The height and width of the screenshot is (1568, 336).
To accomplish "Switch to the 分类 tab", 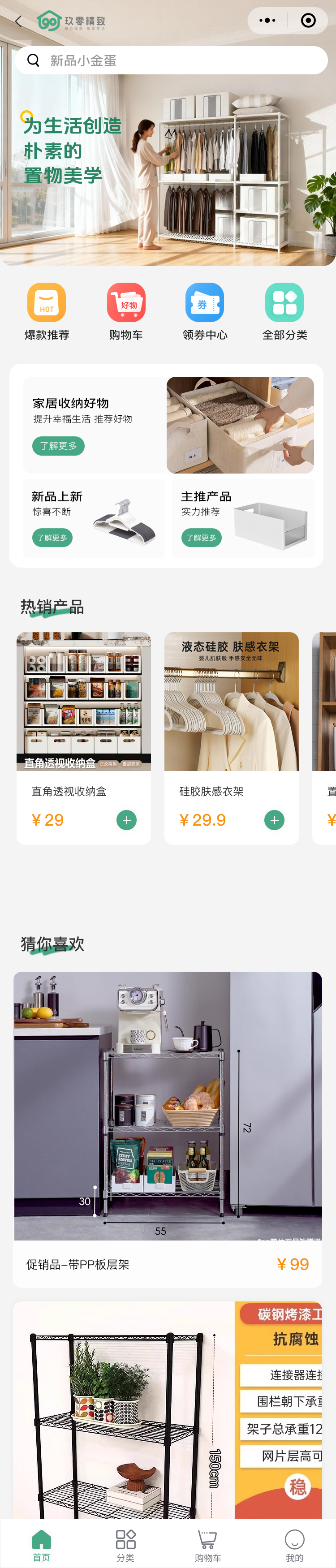I will (125, 1545).
